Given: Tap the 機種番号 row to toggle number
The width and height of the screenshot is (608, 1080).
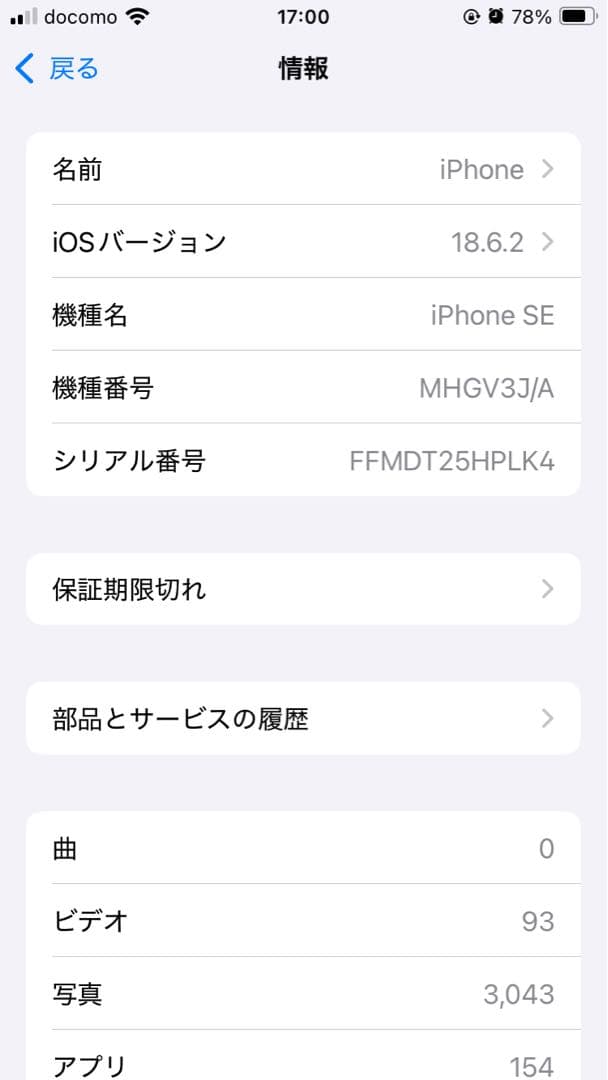Looking at the screenshot, I should 303,388.
